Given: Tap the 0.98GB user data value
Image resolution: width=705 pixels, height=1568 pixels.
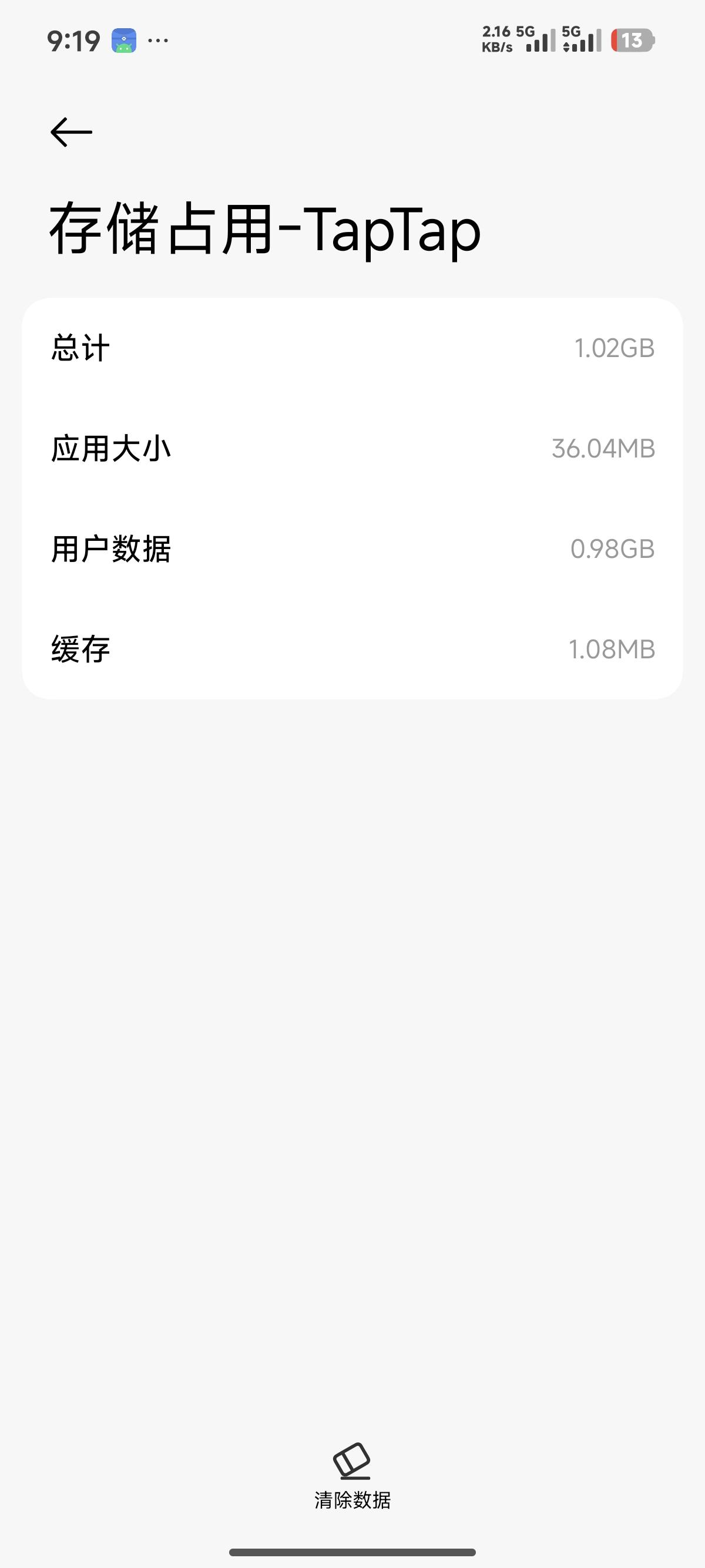Looking at the screenshot, I should tap(612, 549).
